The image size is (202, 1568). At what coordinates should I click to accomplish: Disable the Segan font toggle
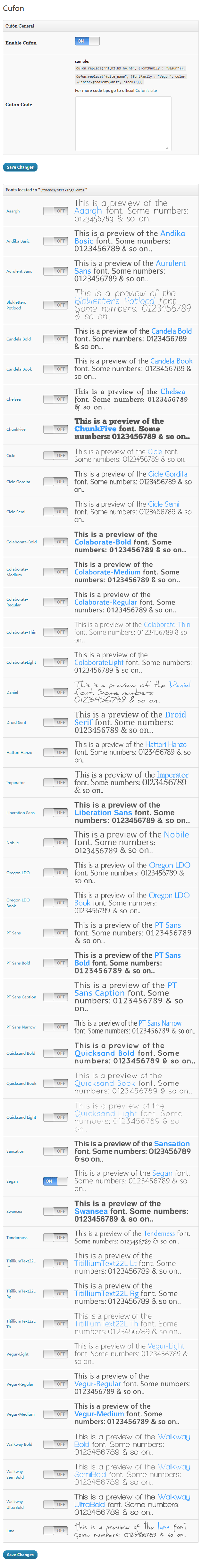pos(55,1181)
